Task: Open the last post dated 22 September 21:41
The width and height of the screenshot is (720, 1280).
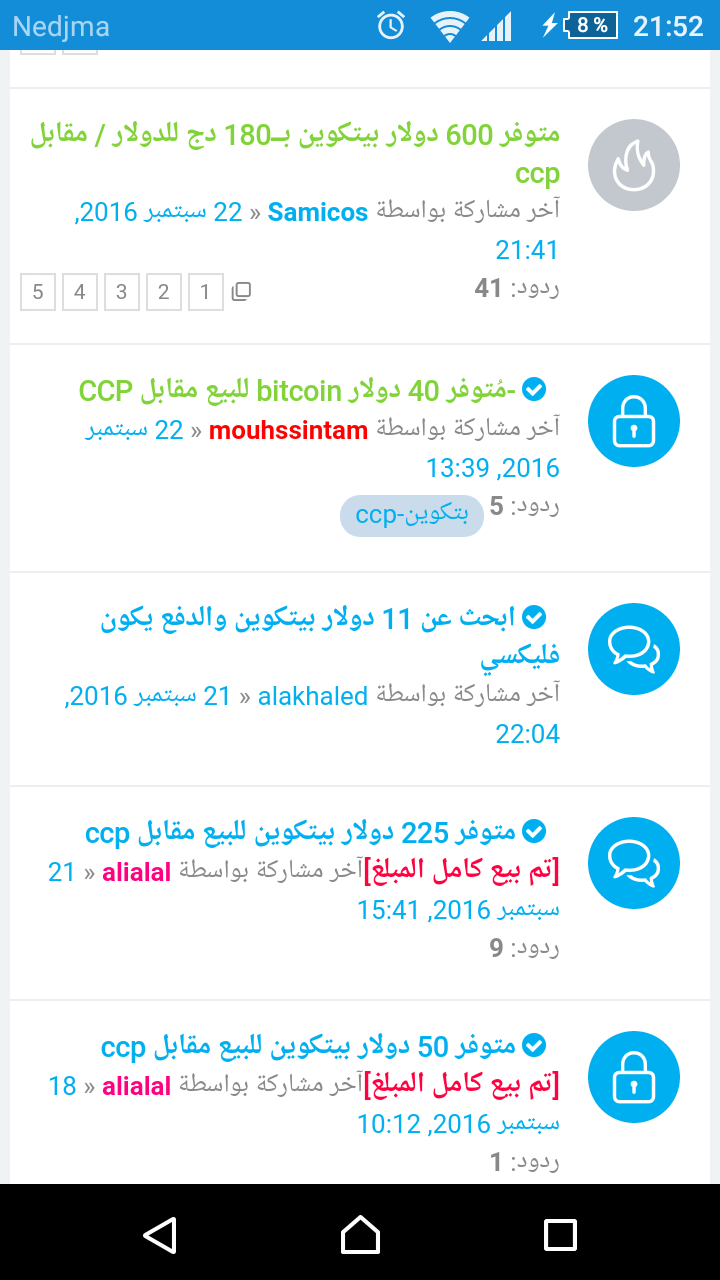Action: coord(527,249)
